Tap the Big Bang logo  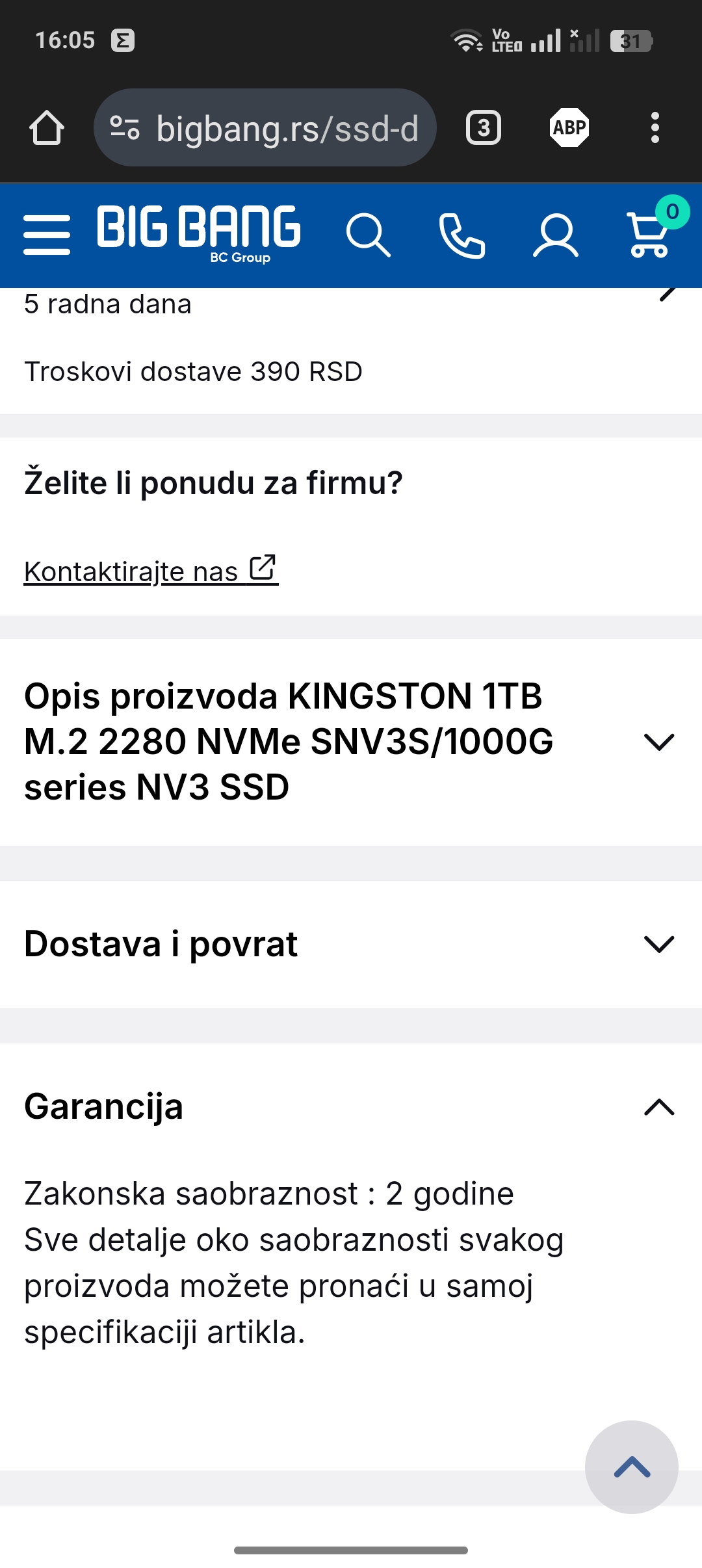click(x=199, y=234)
